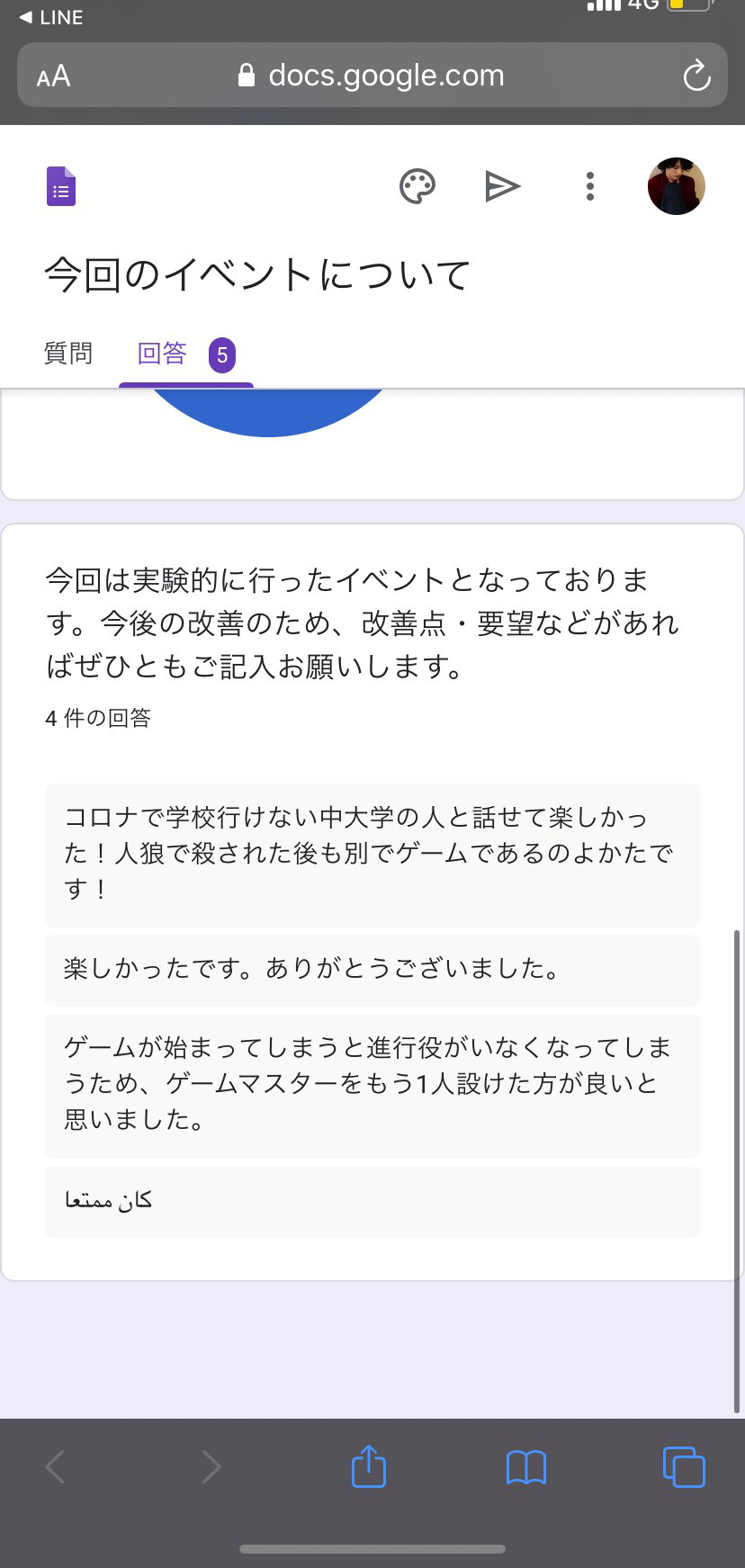Viewport: 745px width, 1568px height.
Task: Return to the LINE app
Action: (x=51, y=17)
